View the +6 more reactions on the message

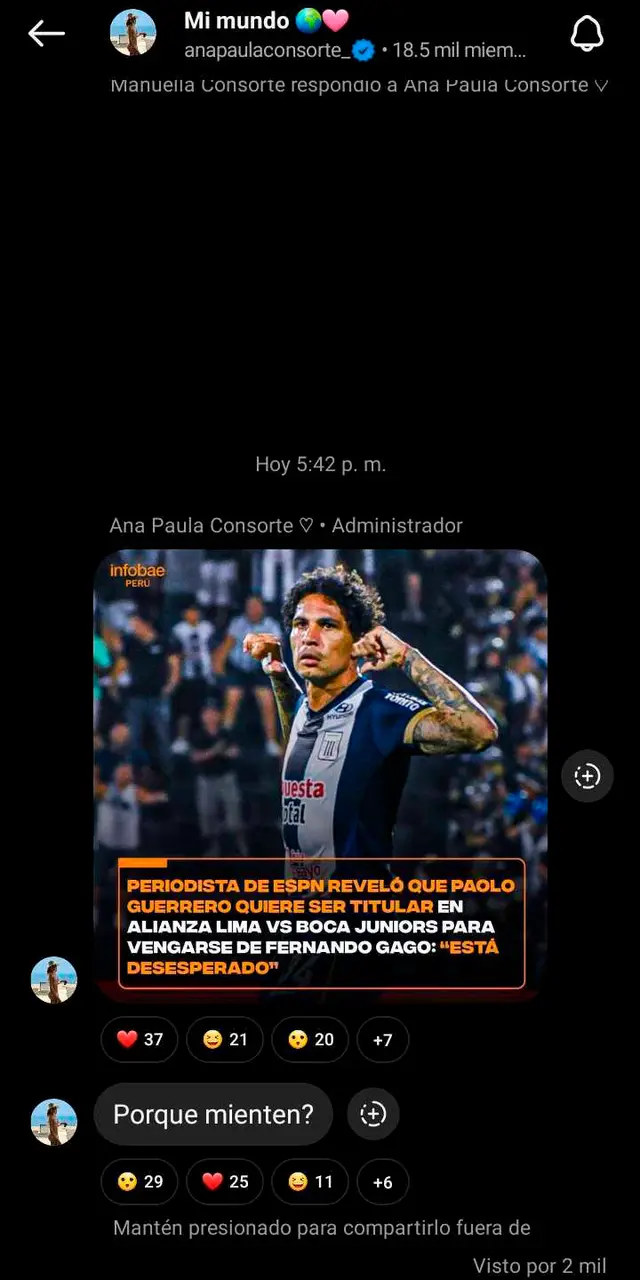[x=382, y=1182]
